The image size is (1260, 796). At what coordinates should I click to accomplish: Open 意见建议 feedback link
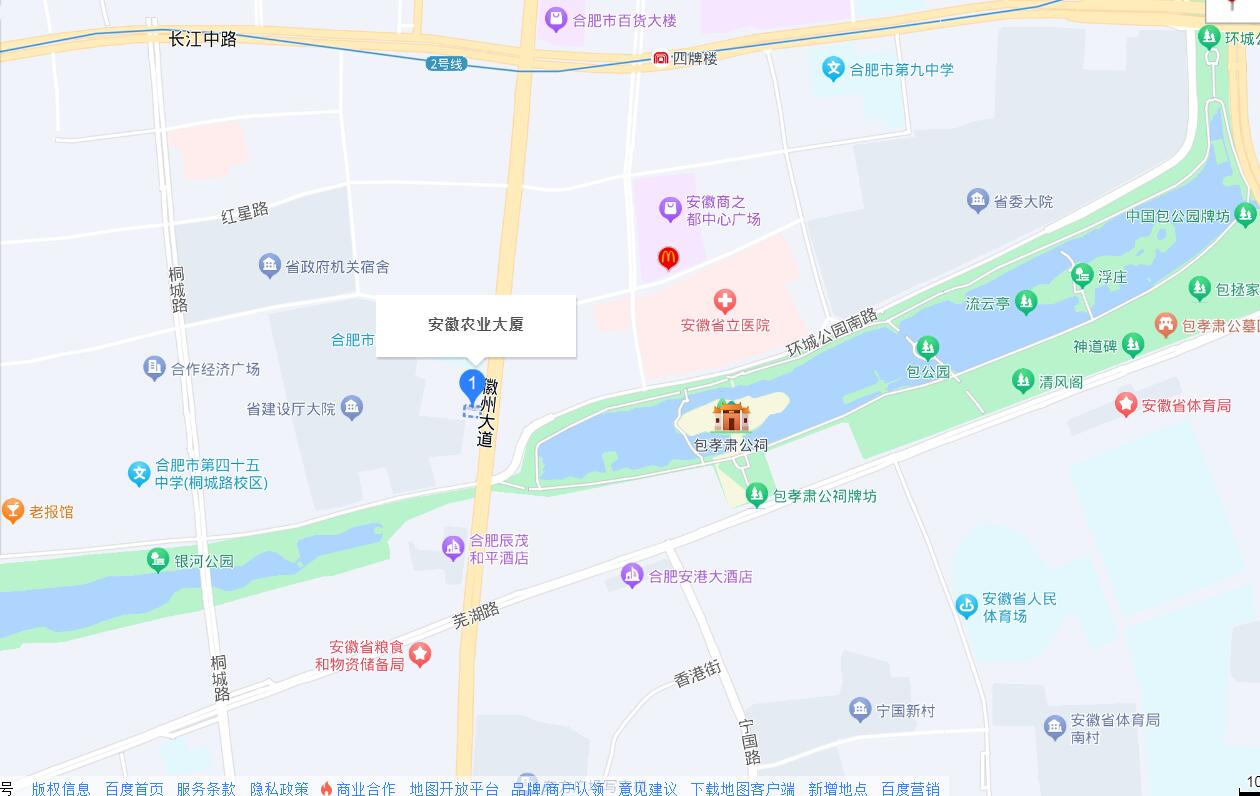(647, 788)
